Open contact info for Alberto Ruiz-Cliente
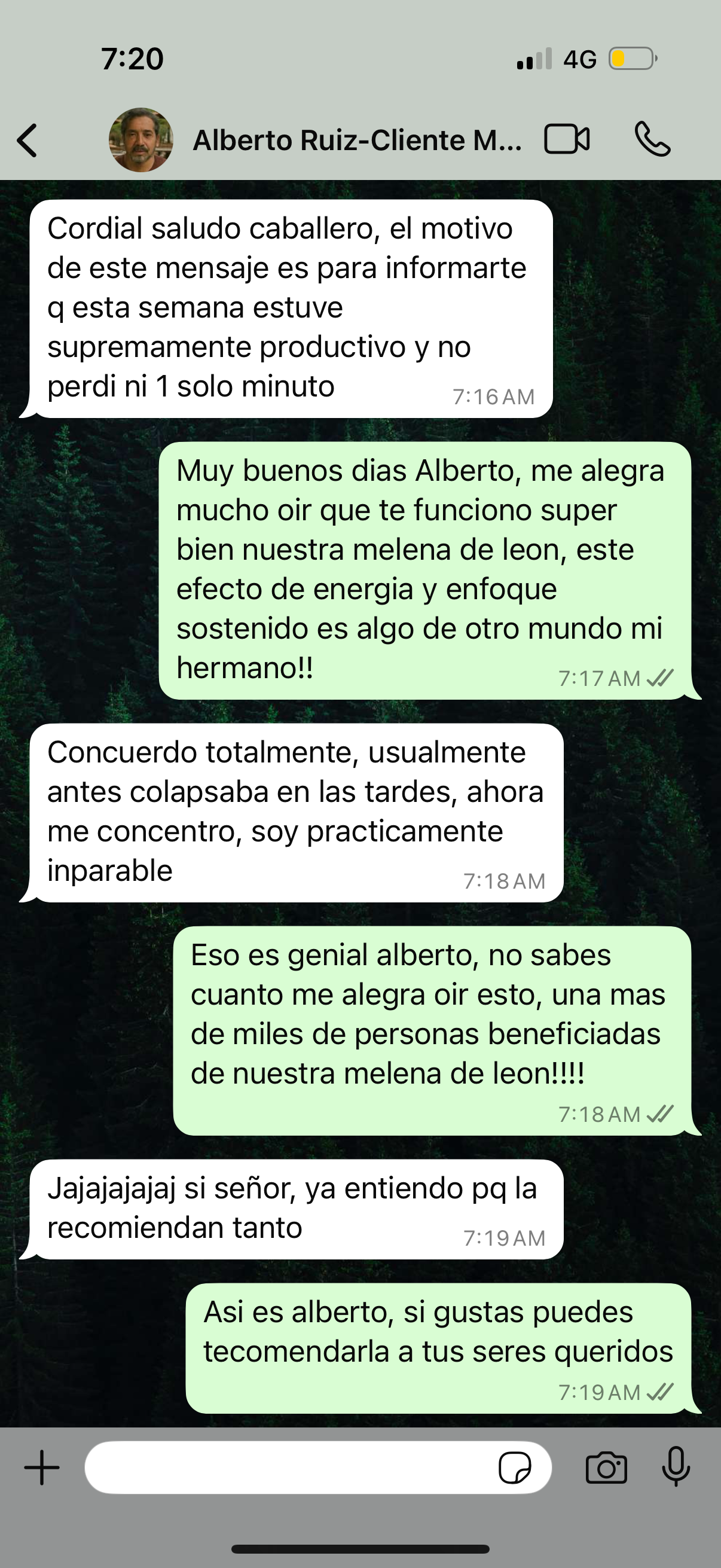 click(356, 141)
